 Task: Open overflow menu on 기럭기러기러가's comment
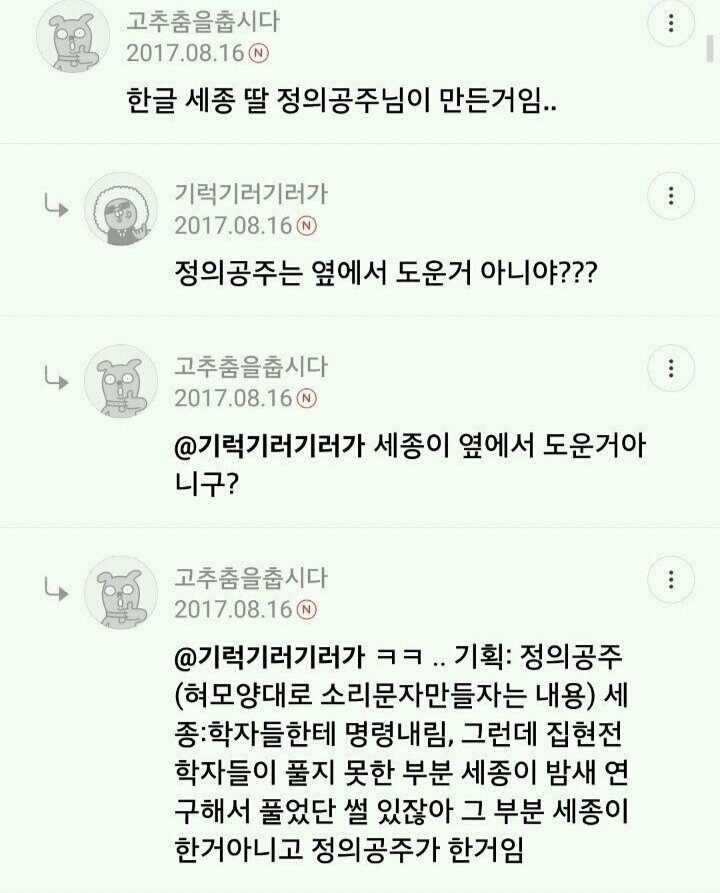671,196
